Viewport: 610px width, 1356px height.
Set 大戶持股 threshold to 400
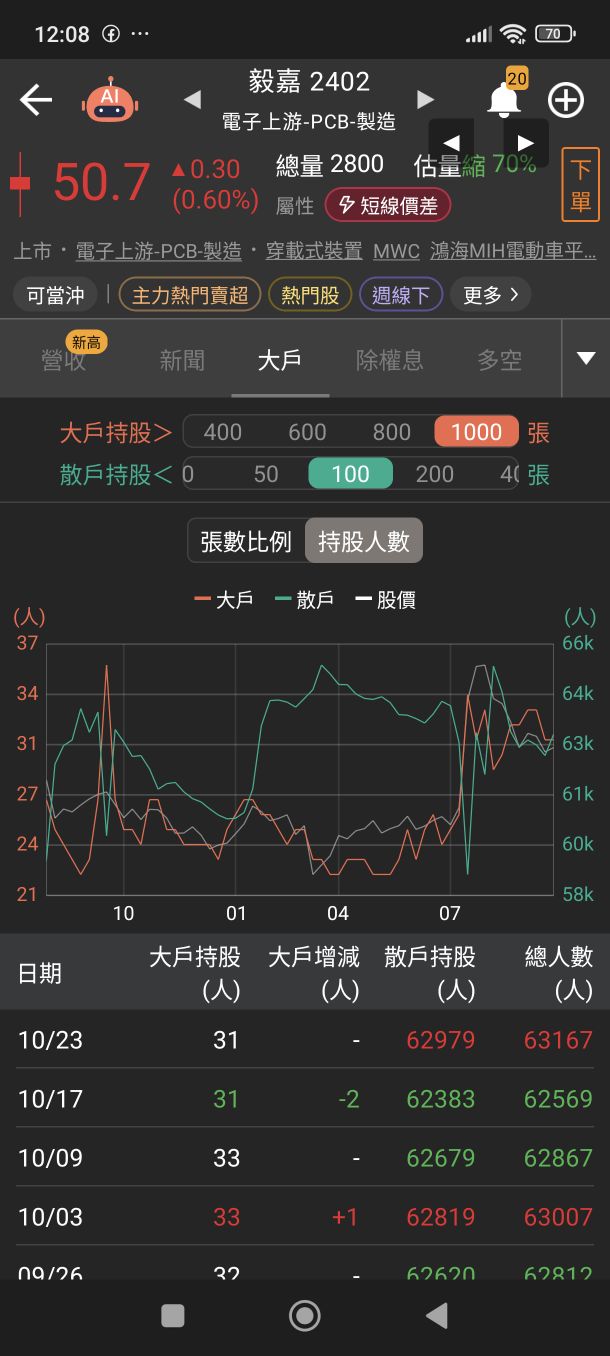pos(223,432)
